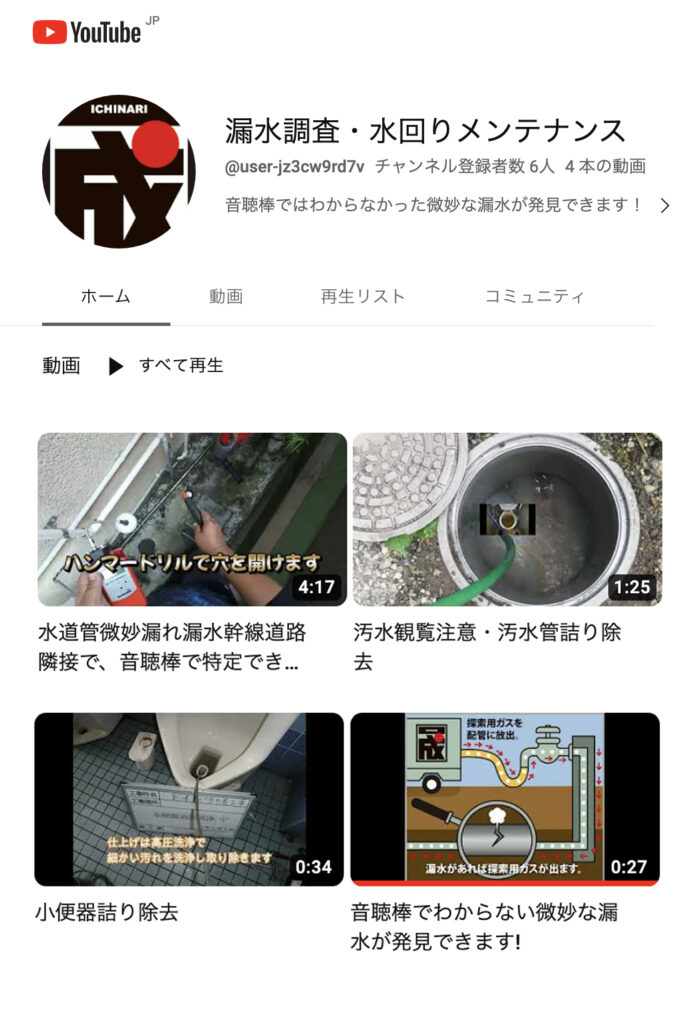Switch to the 動画 tab

pyautogui.click(x=226, y=296)
